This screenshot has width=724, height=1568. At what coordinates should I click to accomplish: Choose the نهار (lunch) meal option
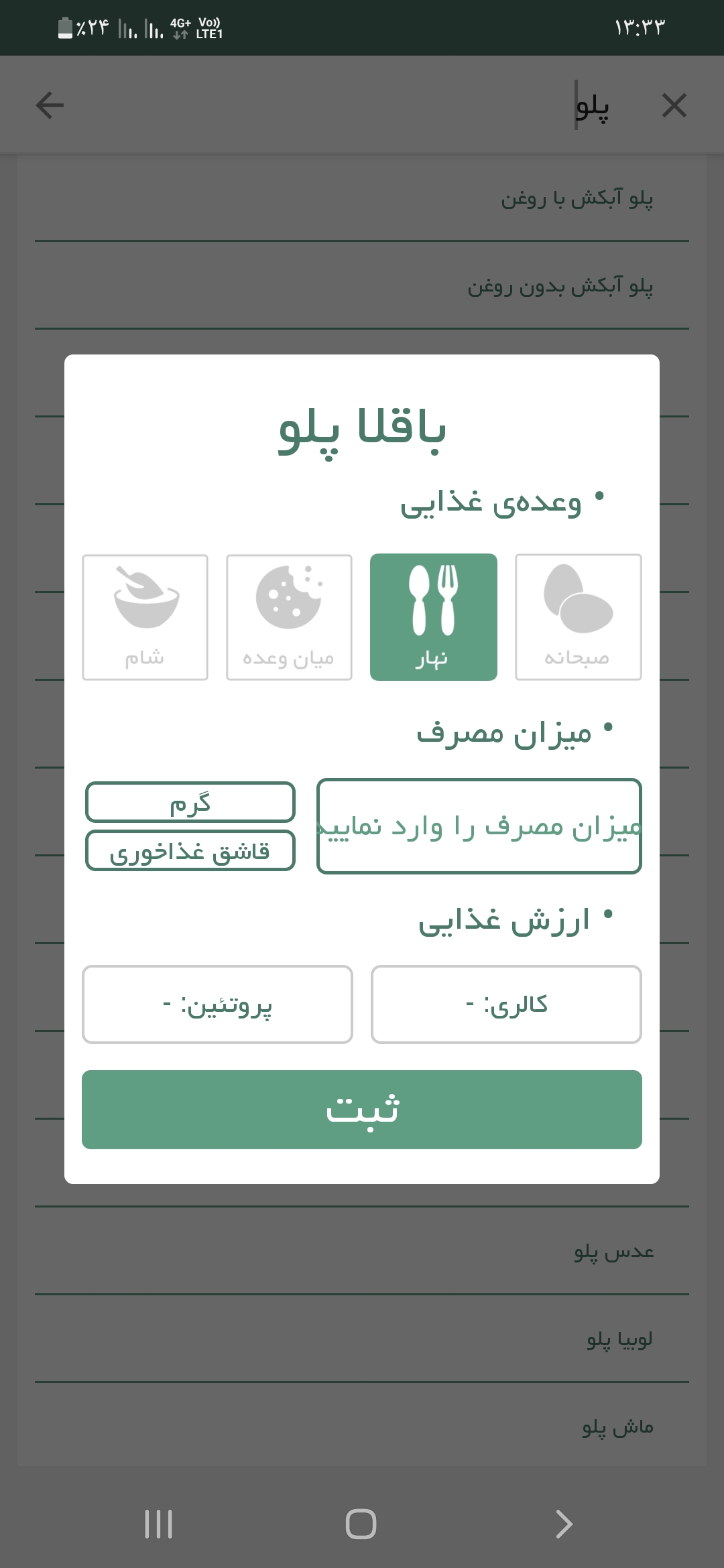coord(434,617)
